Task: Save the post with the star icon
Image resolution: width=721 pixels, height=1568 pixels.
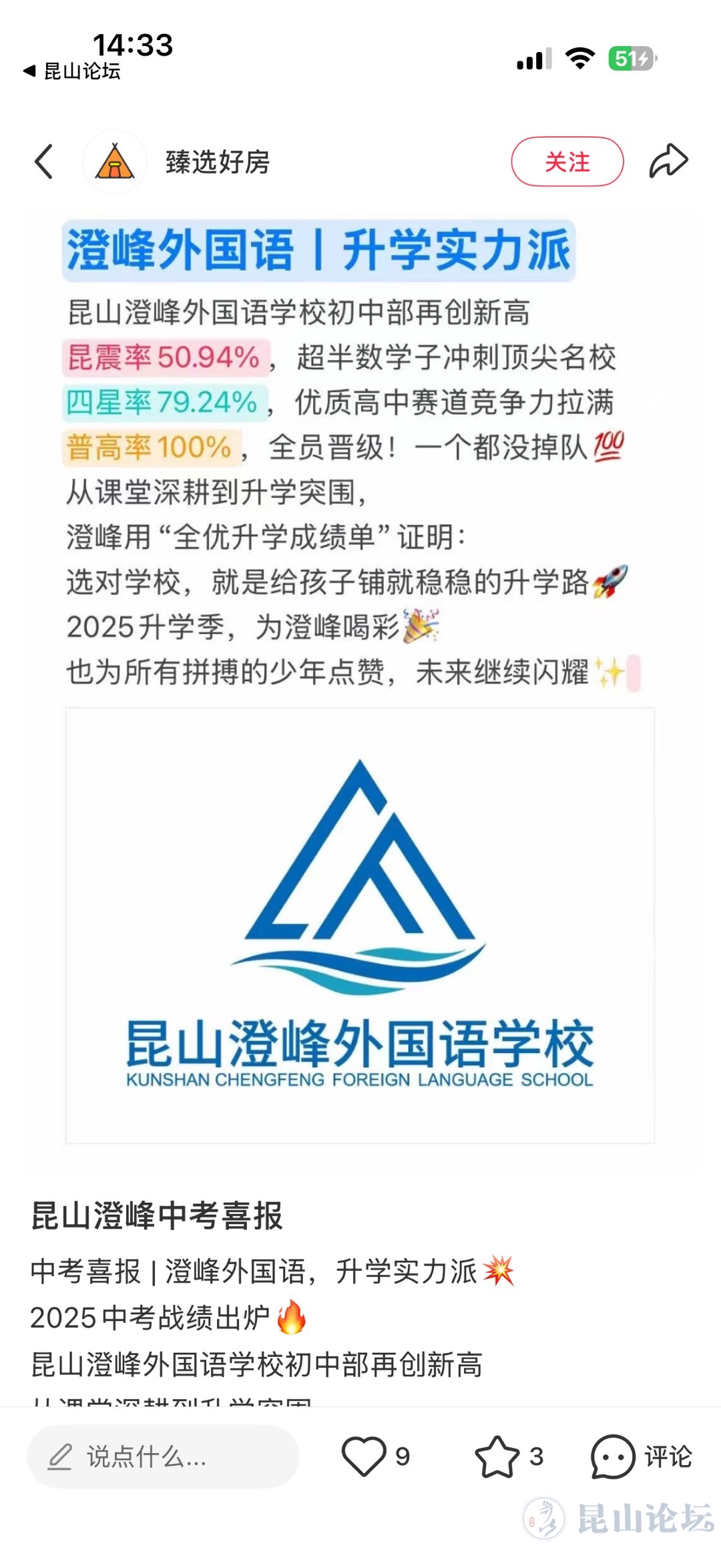Action: (496, 1456)
